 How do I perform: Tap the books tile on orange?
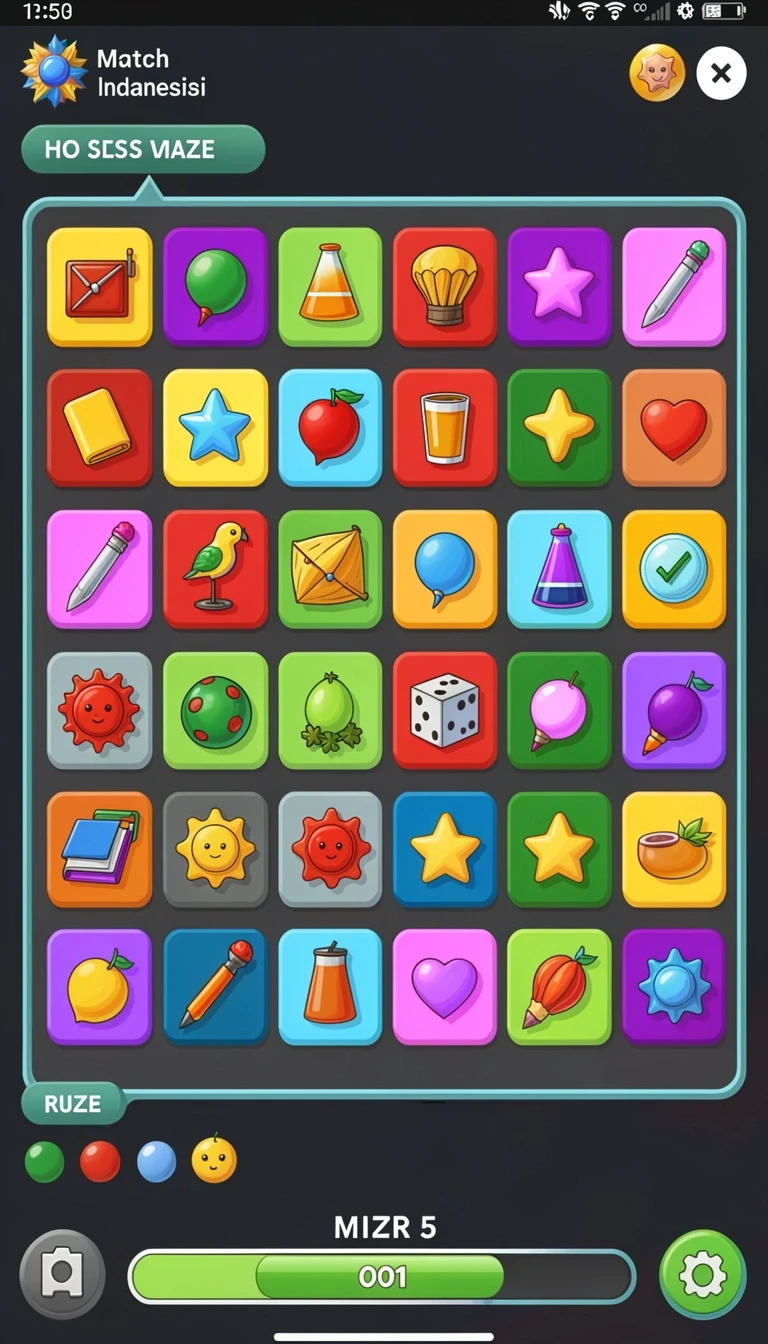point(99,850)
